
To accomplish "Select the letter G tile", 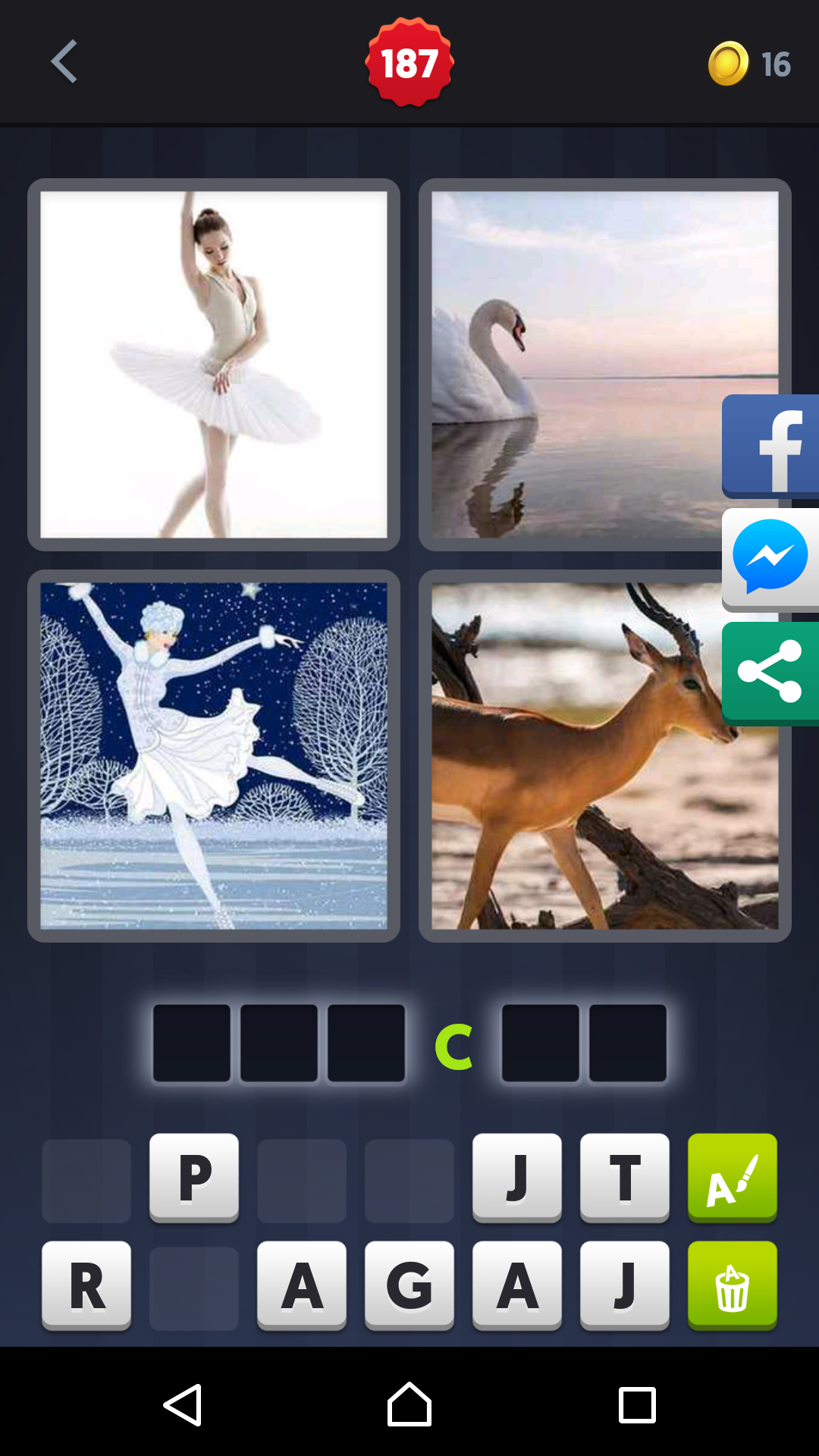I will (x=409, y=1285).
